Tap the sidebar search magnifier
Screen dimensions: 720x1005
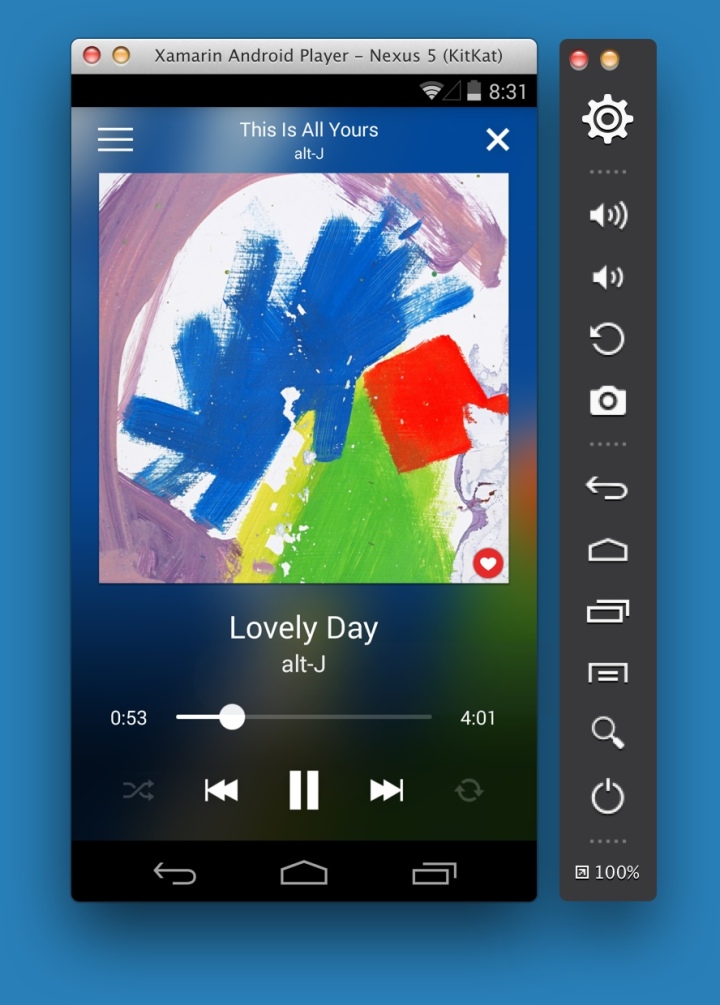(607, 733)
